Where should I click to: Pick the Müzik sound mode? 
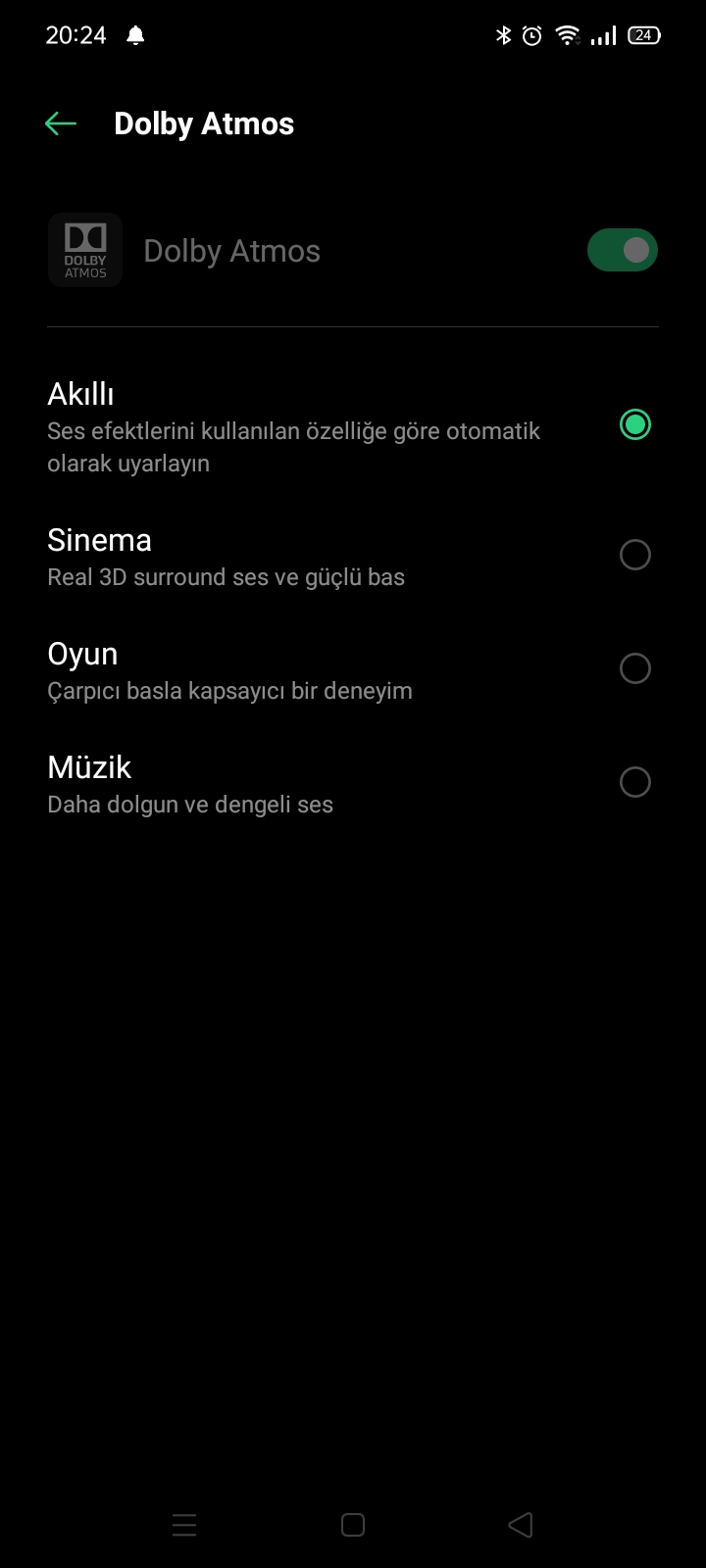(x=353, y=783)
